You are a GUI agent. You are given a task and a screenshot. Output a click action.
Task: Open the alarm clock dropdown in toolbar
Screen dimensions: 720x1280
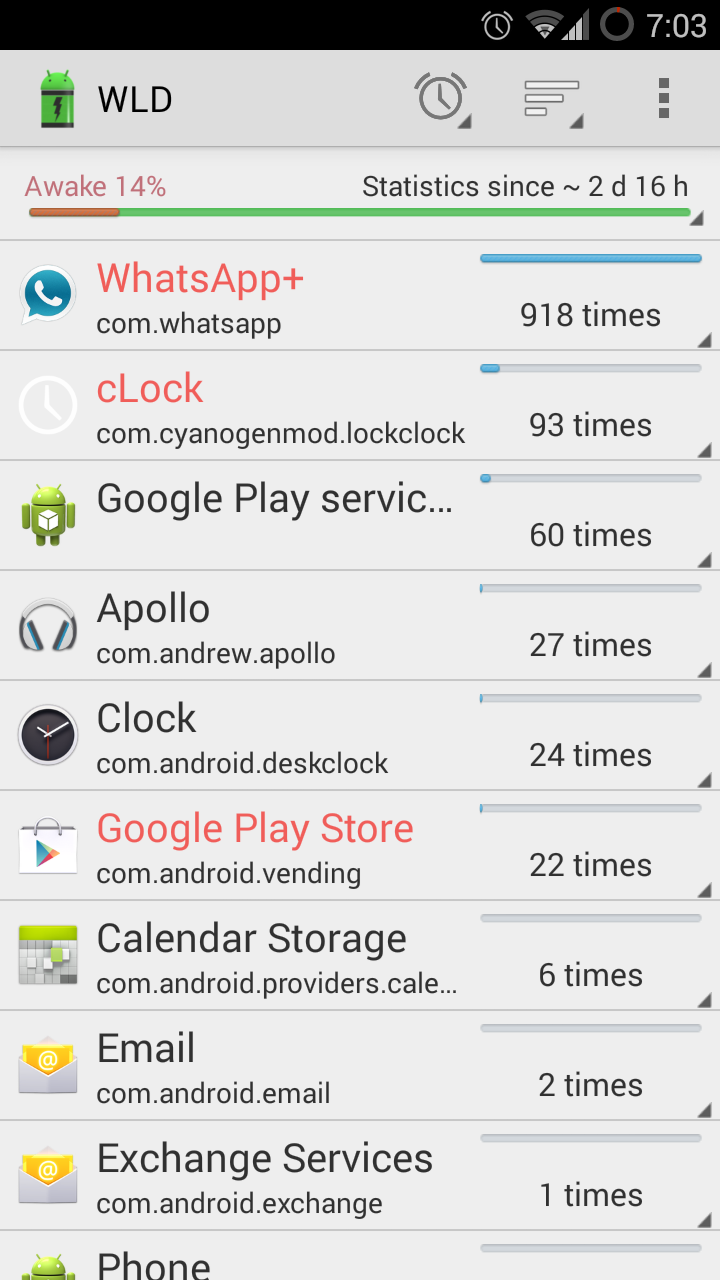(x=442, y=99)
